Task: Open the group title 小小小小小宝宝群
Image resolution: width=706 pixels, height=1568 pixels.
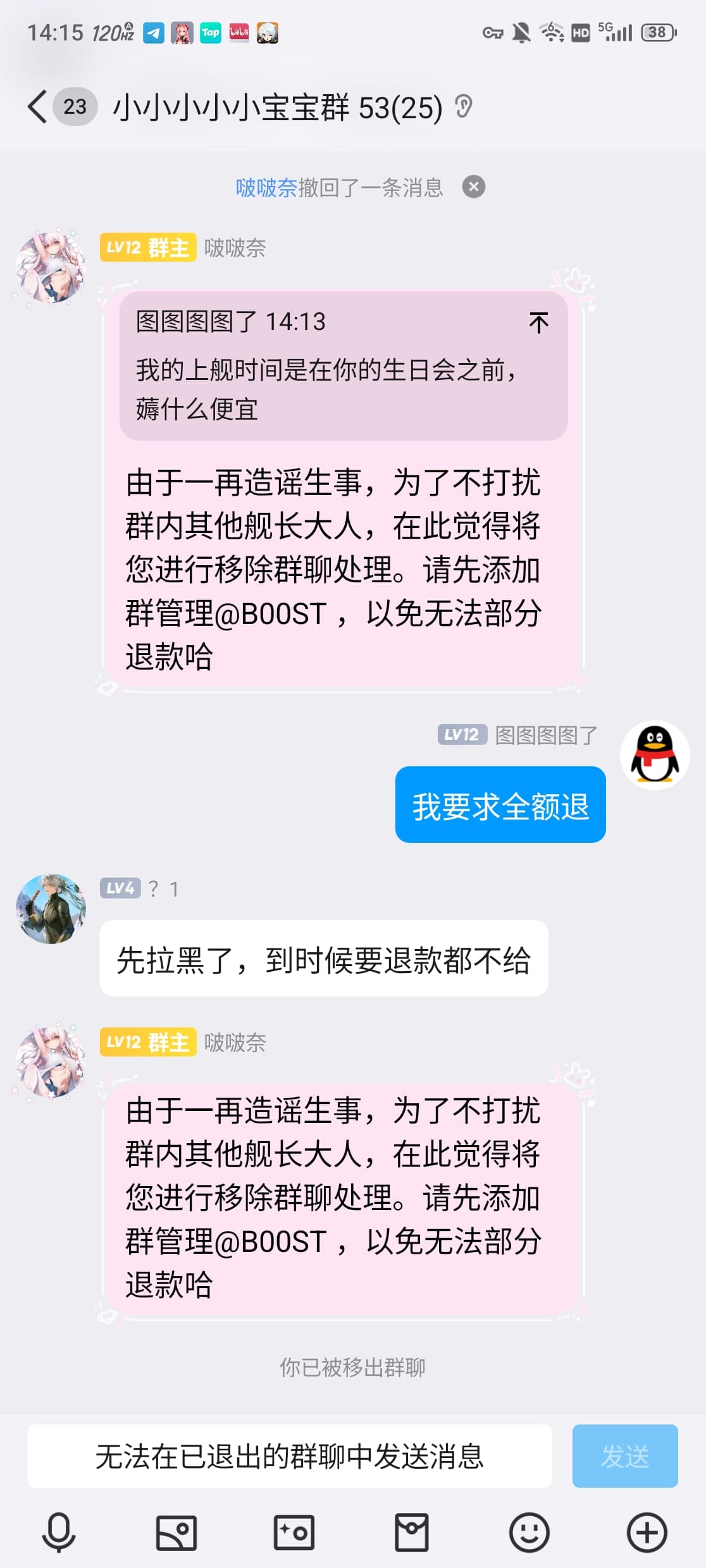Action: [x=277, y=107]
